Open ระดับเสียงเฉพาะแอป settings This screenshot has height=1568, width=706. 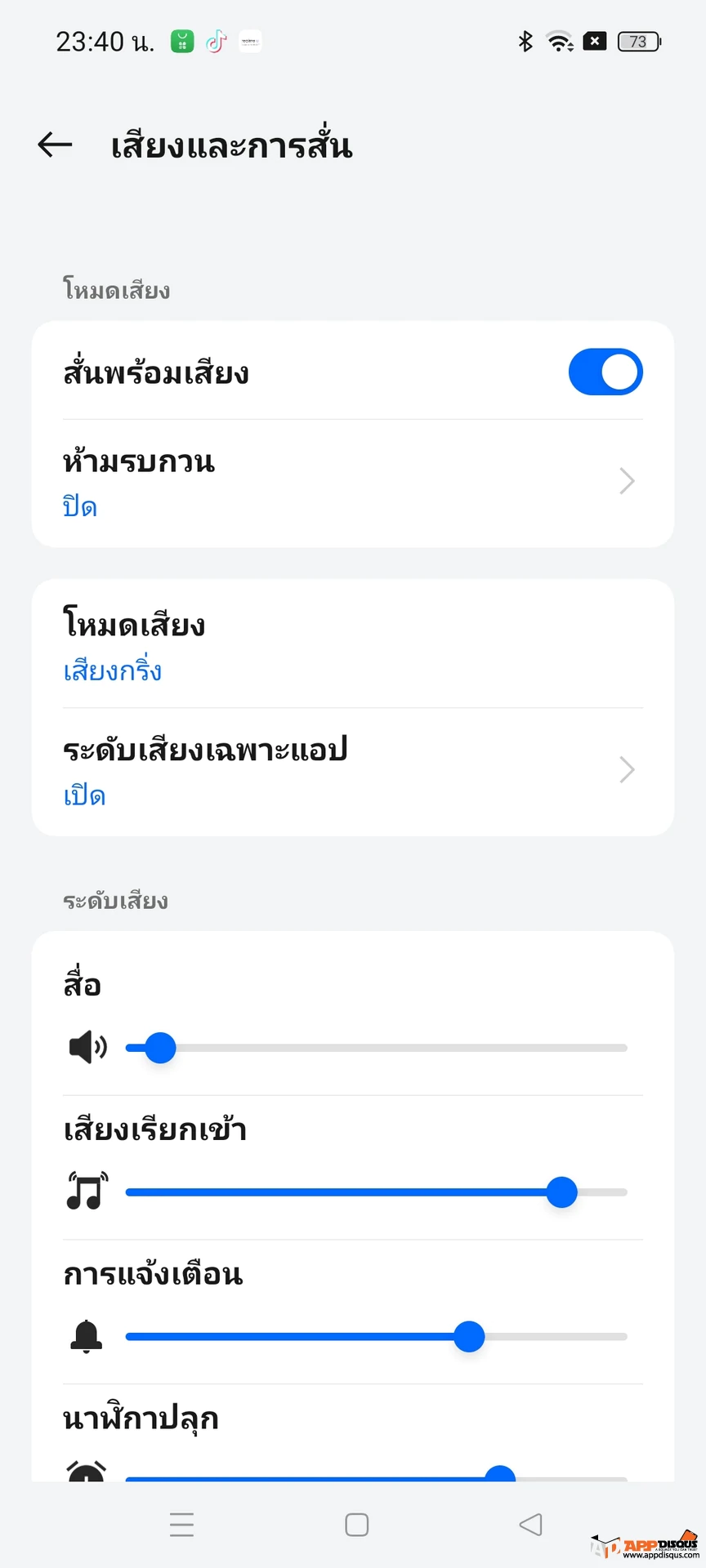click(352, 770)
